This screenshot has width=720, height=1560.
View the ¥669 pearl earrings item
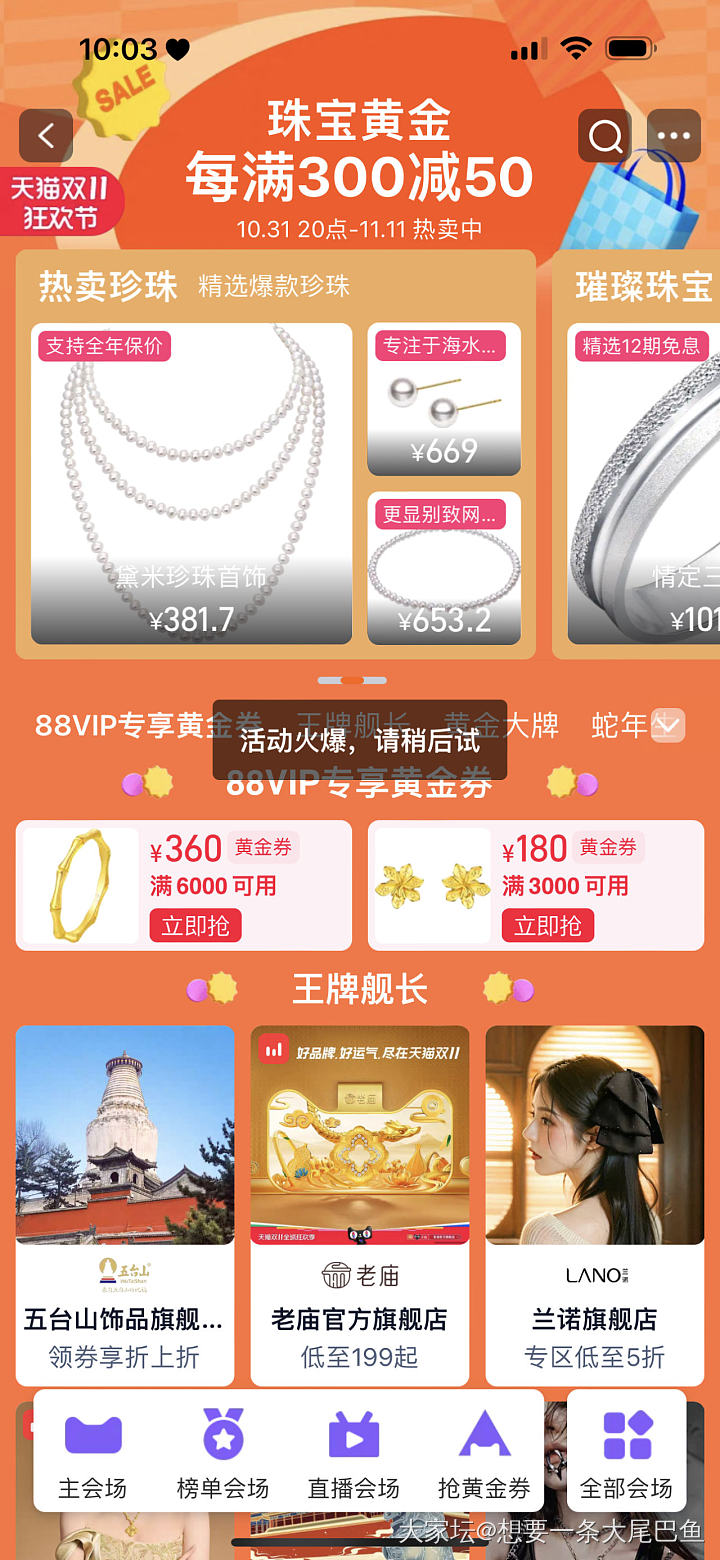click(444, 399)
